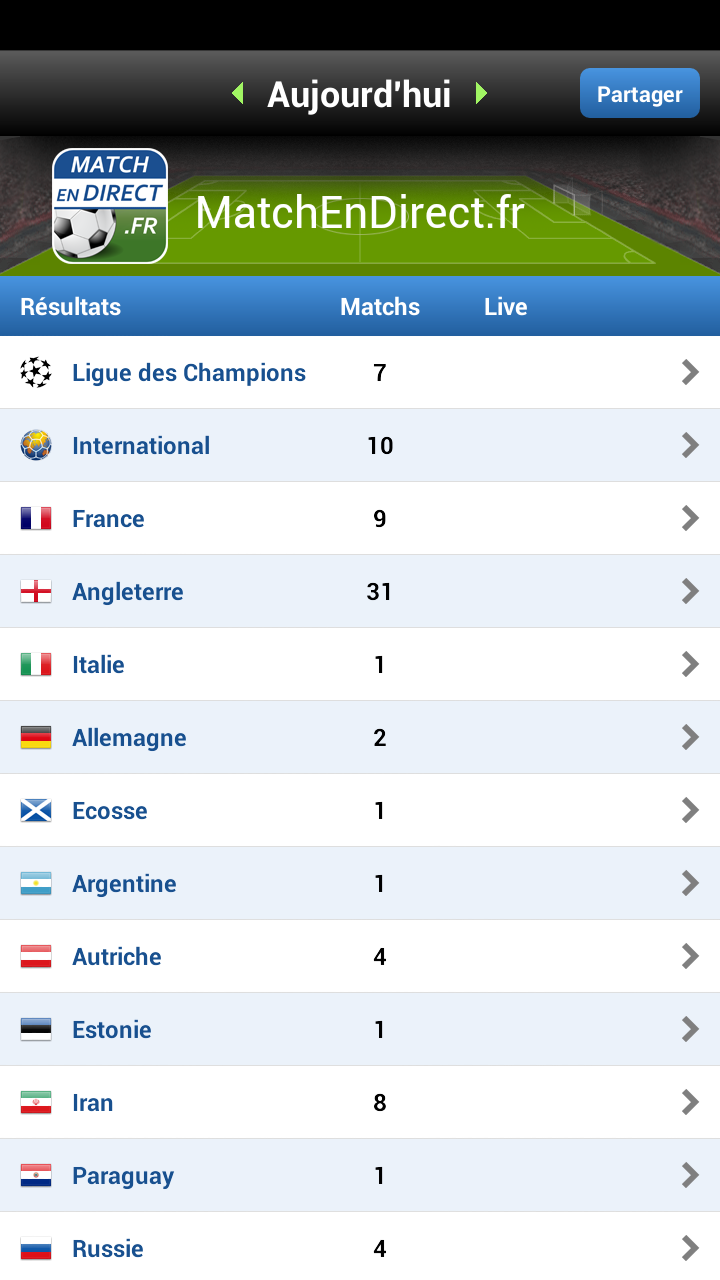Click the MatchEnDirect.fr logo badge
Image resolution: width=720 pixels, height=1280 pixels.
(110, 205)
